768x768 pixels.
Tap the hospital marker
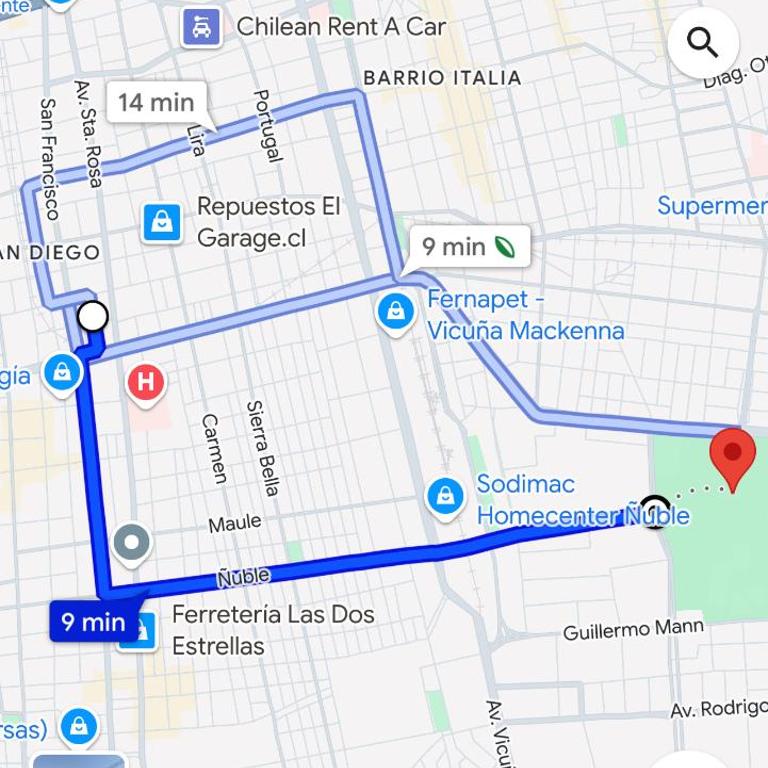146,381
